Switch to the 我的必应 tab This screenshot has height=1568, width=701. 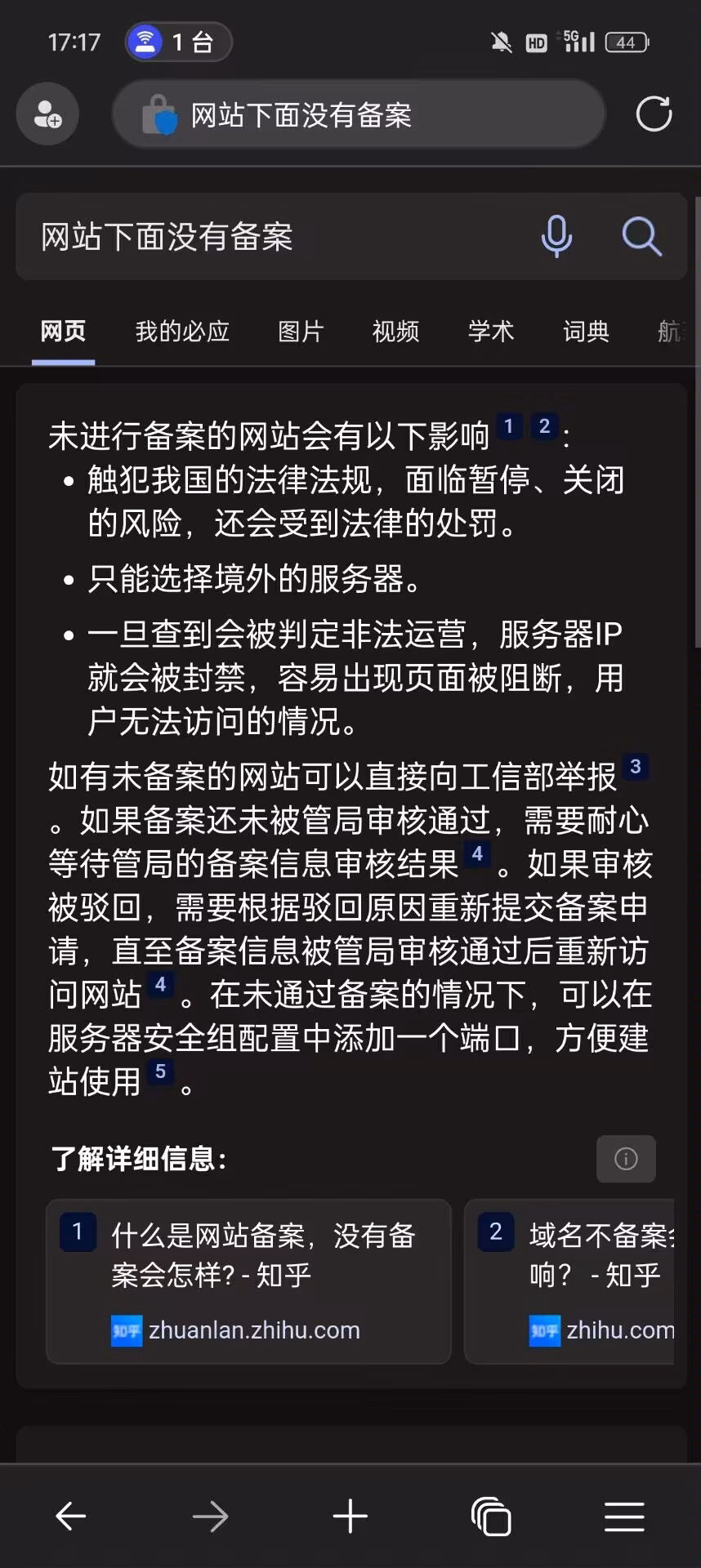click(182, 332)
